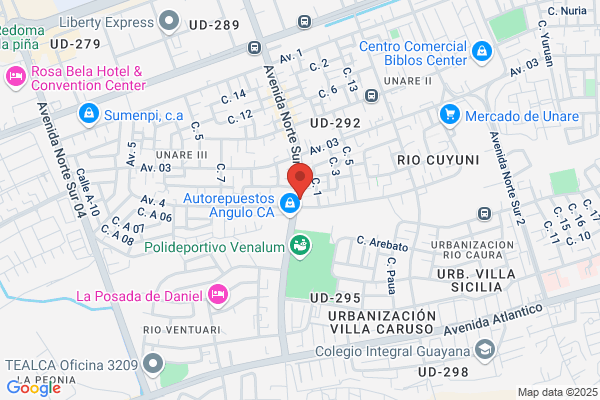
Task: Open the Polideportivo Venalum marker
Action: (x=300, y=246)
